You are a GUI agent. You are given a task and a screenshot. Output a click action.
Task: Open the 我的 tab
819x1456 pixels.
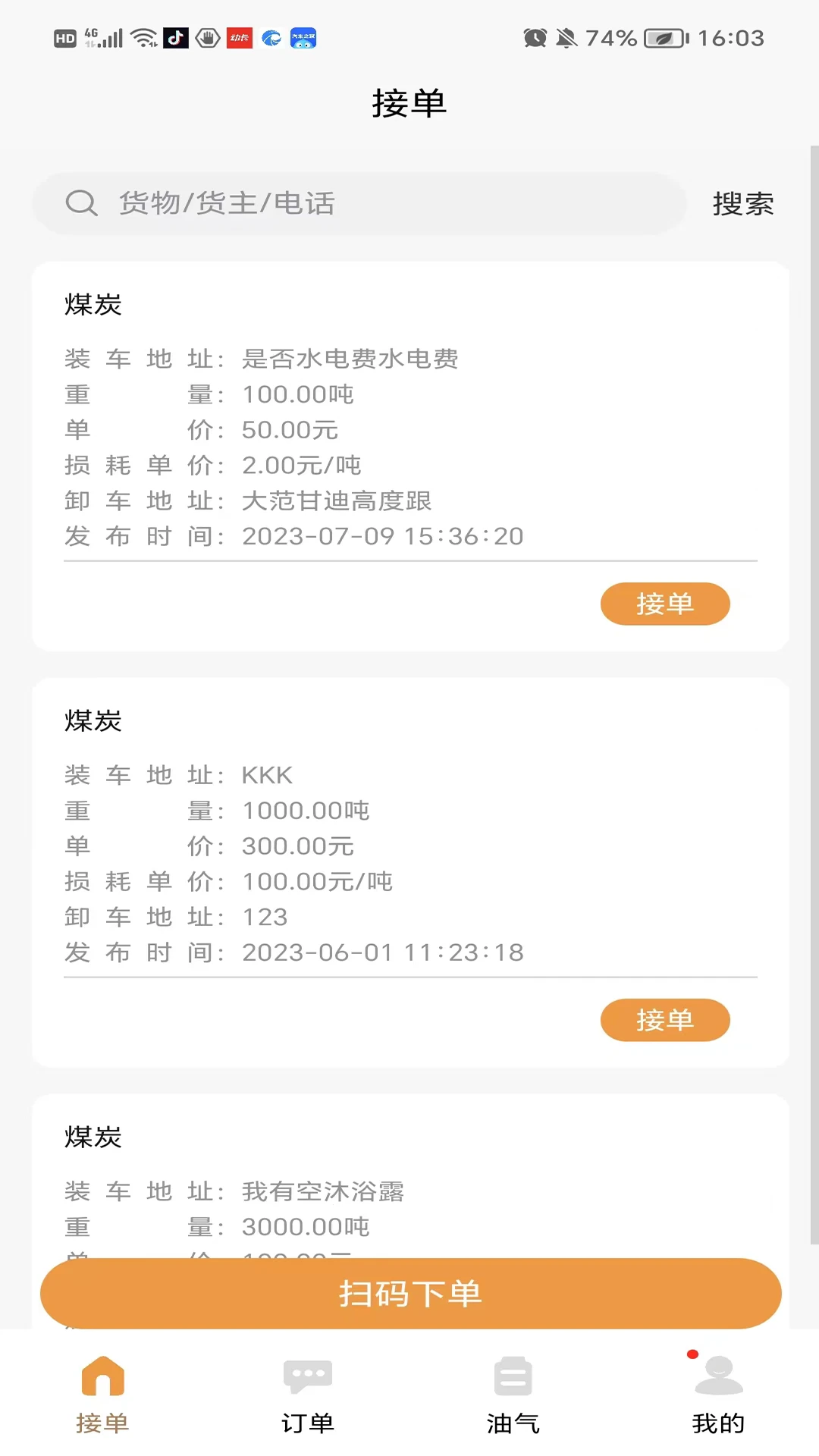(717, 1399)
